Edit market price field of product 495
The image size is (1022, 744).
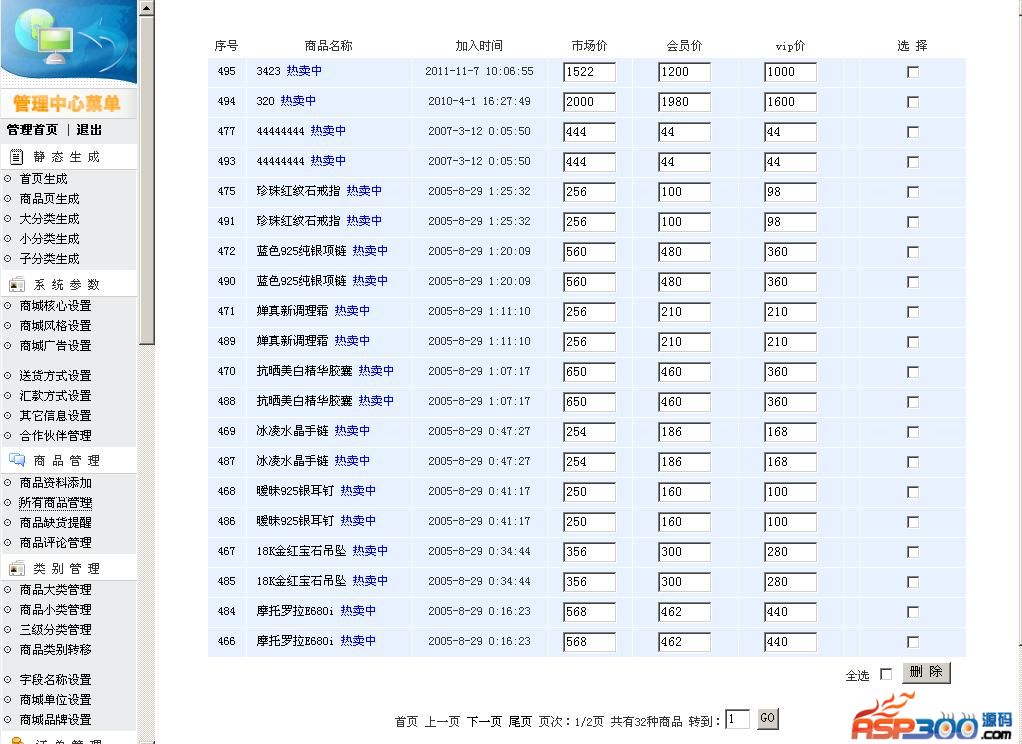589,72
